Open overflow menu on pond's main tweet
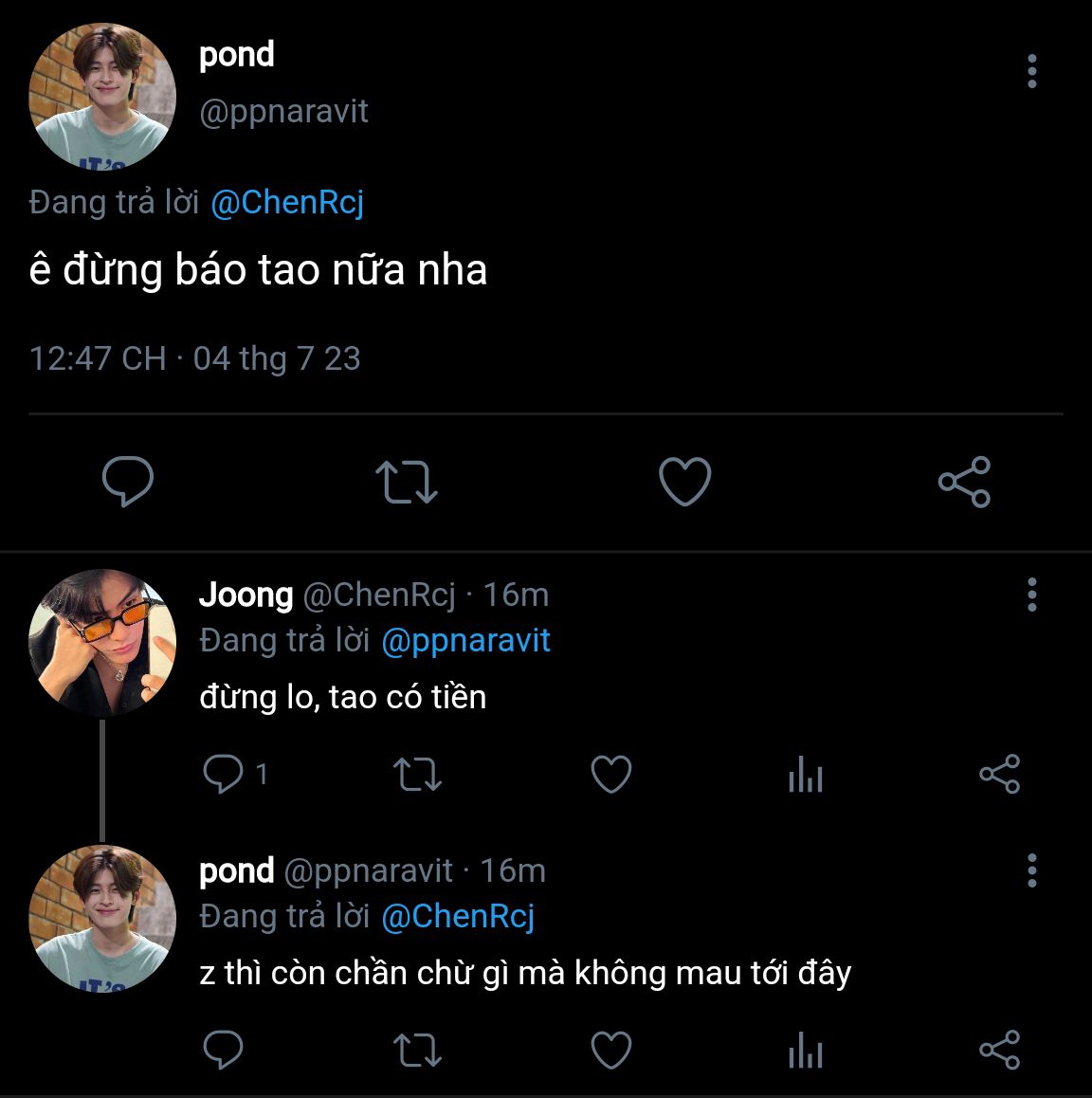Viewport: 1092px width, 1098px height. tap(1031, 71)
